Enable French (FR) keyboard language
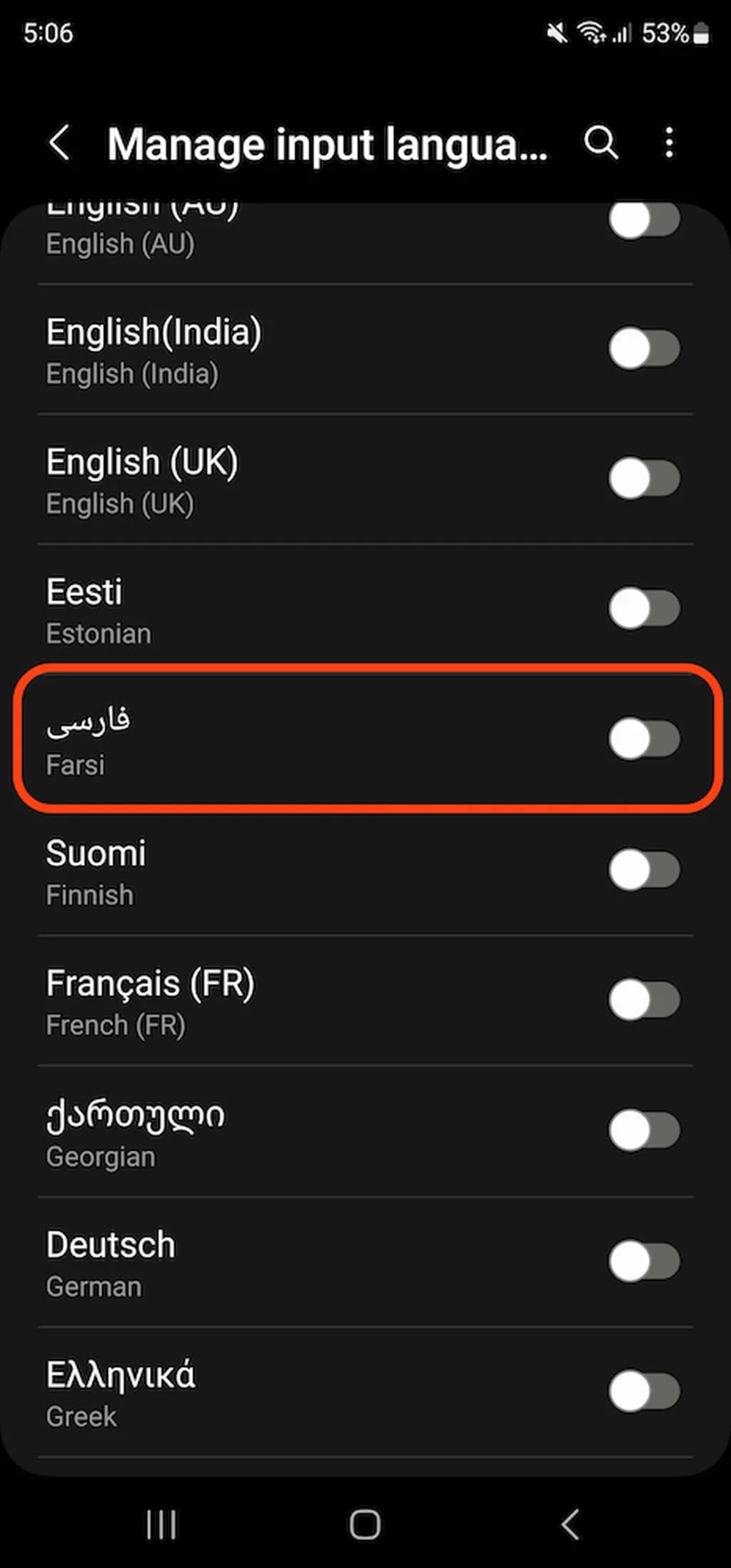 pyautogui.click(x=644, y=999)
